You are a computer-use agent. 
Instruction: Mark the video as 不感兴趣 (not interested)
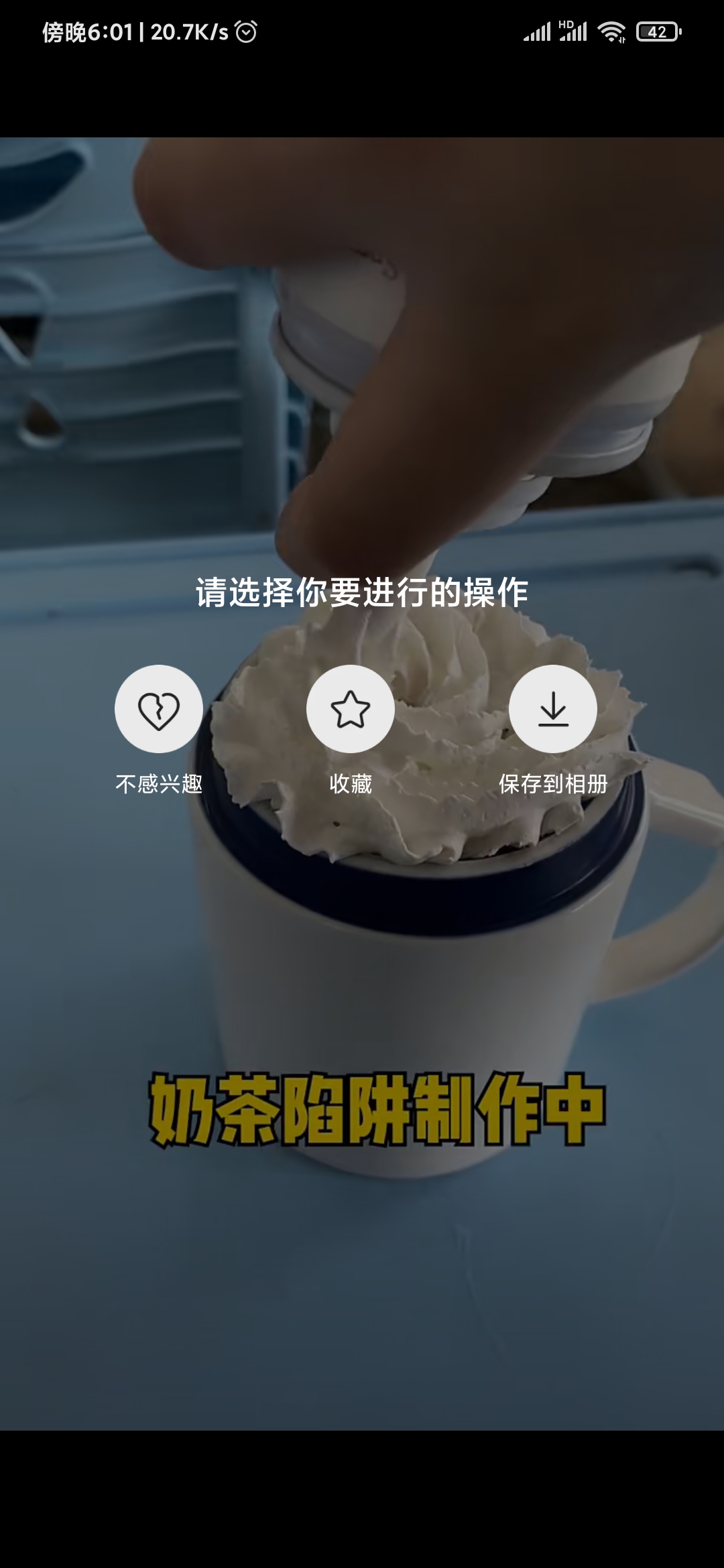click(x=159, y=709)
